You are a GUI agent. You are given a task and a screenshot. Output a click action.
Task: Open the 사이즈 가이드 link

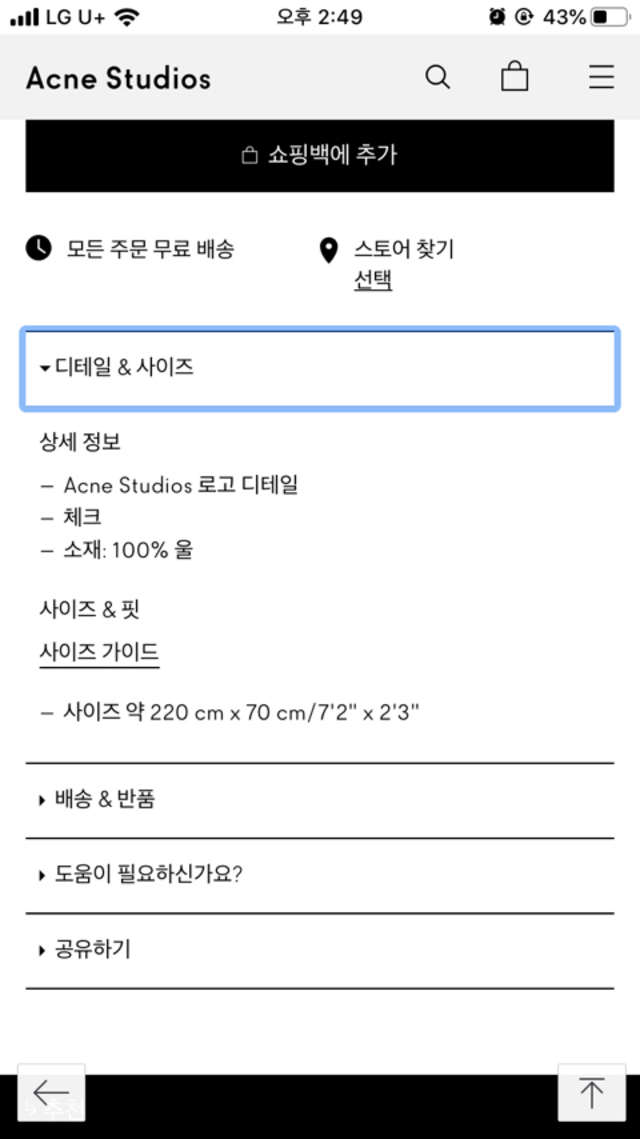(x=99, y=653)
